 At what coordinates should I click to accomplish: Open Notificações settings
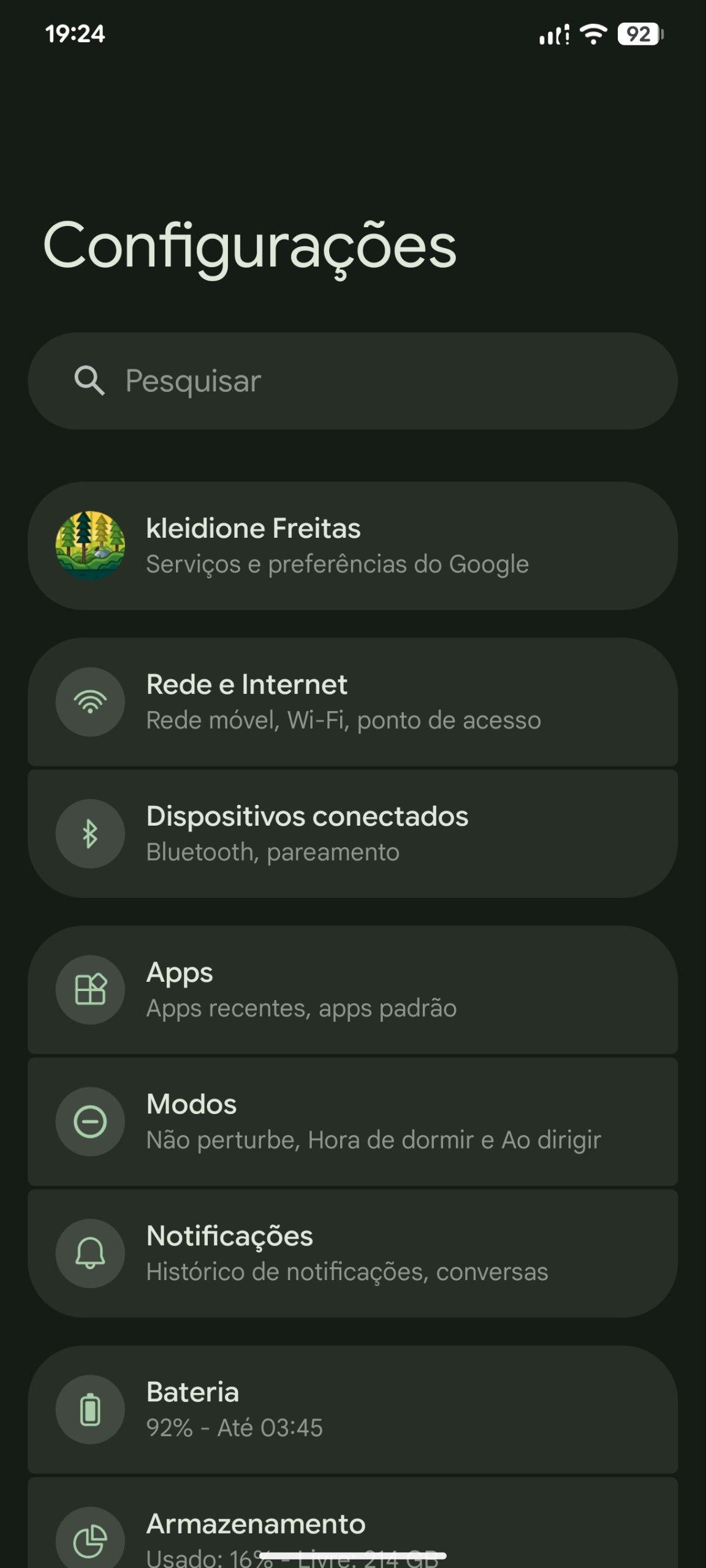352,1253
